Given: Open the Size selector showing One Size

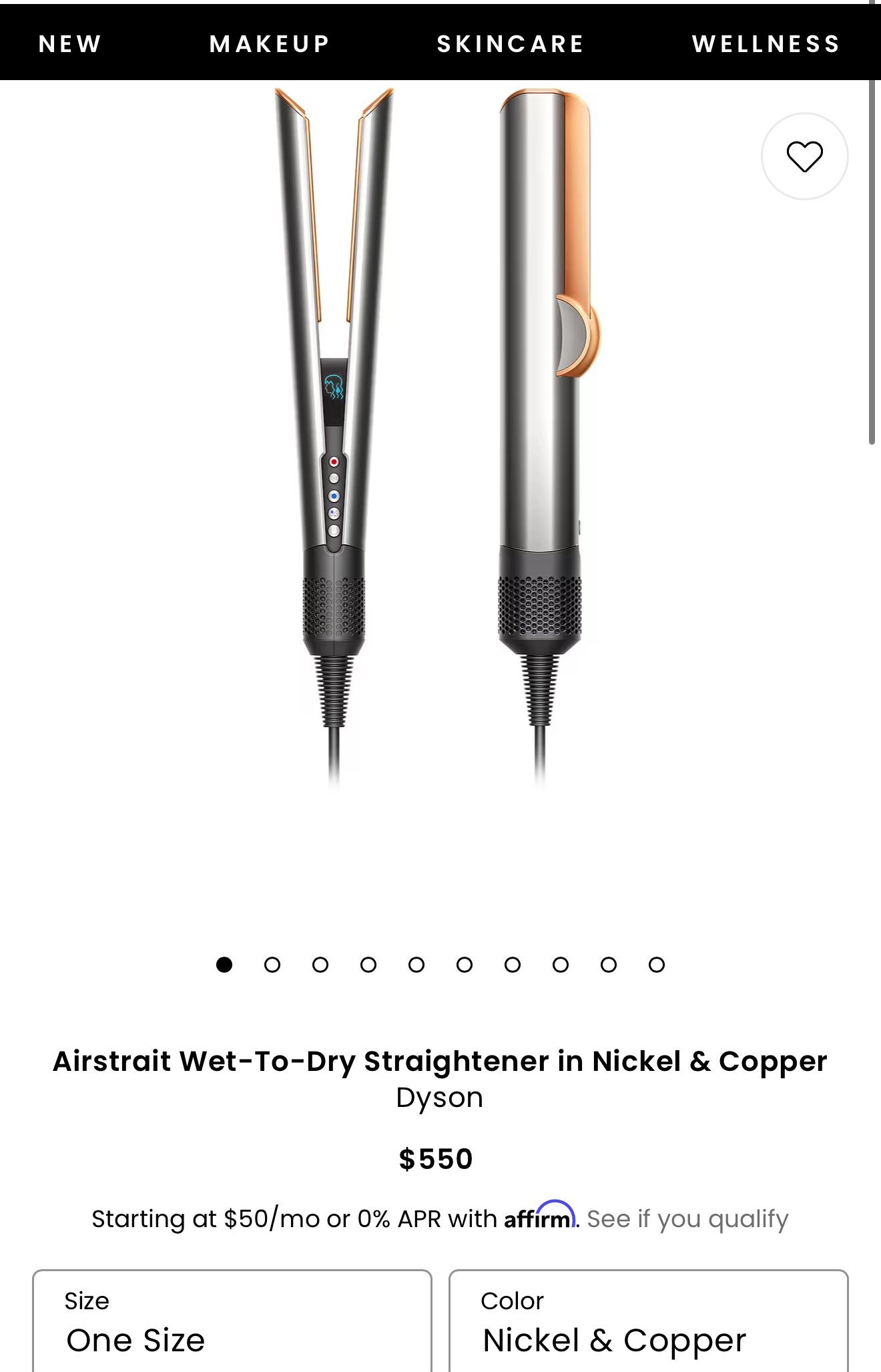Looking at the screenshot, I should point(232,1322).
